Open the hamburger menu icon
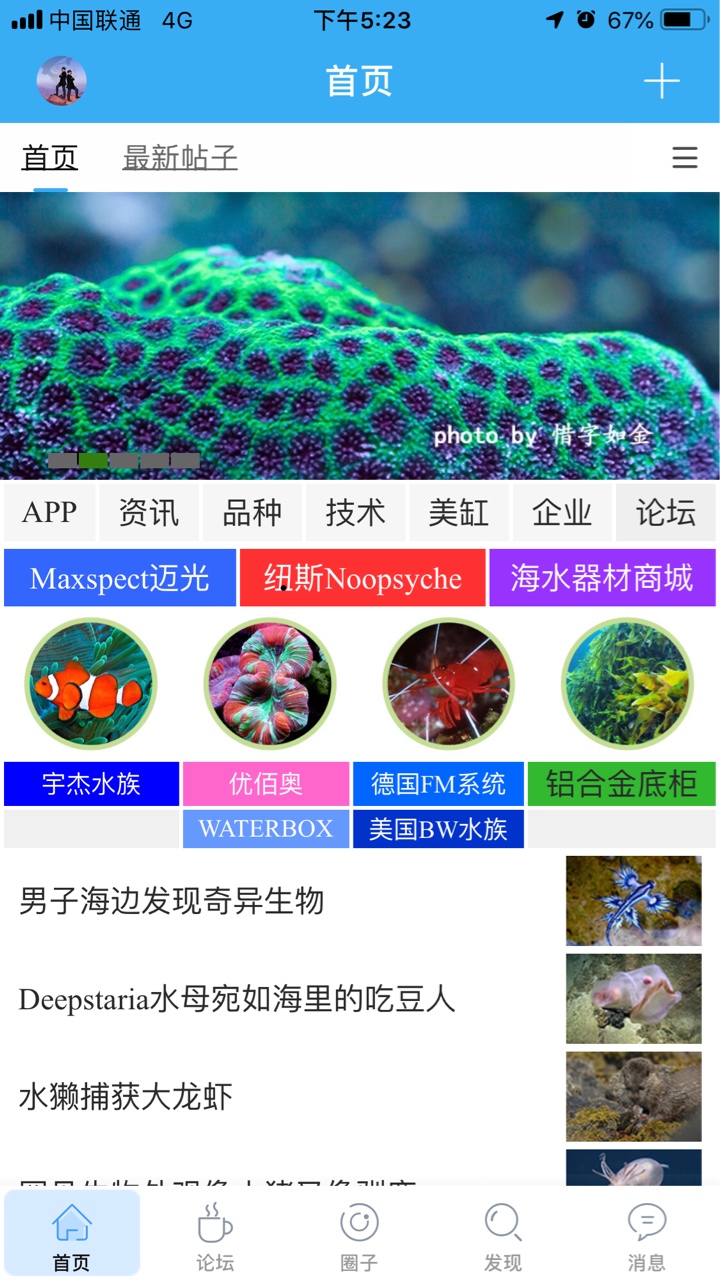Viewport: 720px width, 1280px height. click(x=685, y=158)
